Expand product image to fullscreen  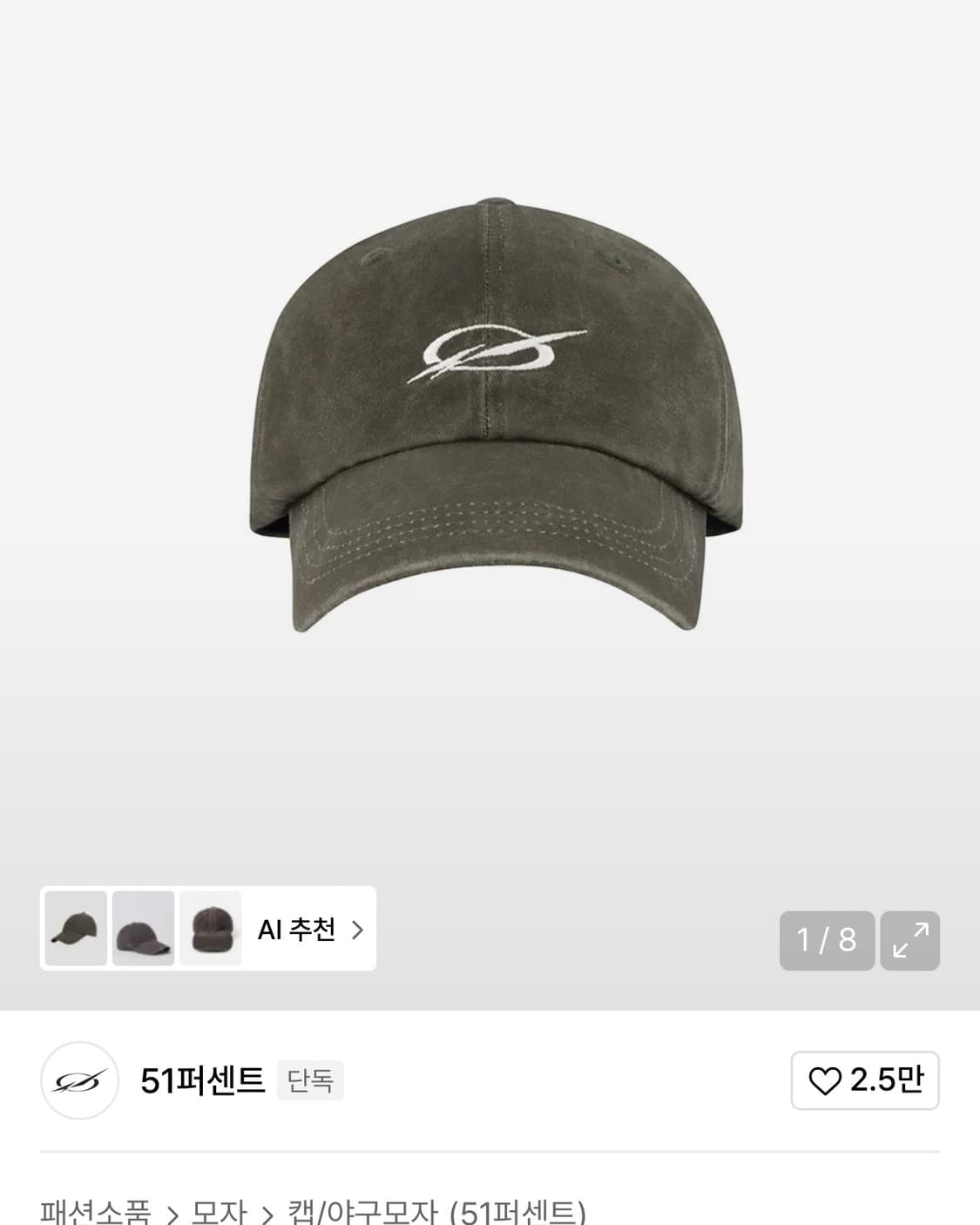click(909, 941)
